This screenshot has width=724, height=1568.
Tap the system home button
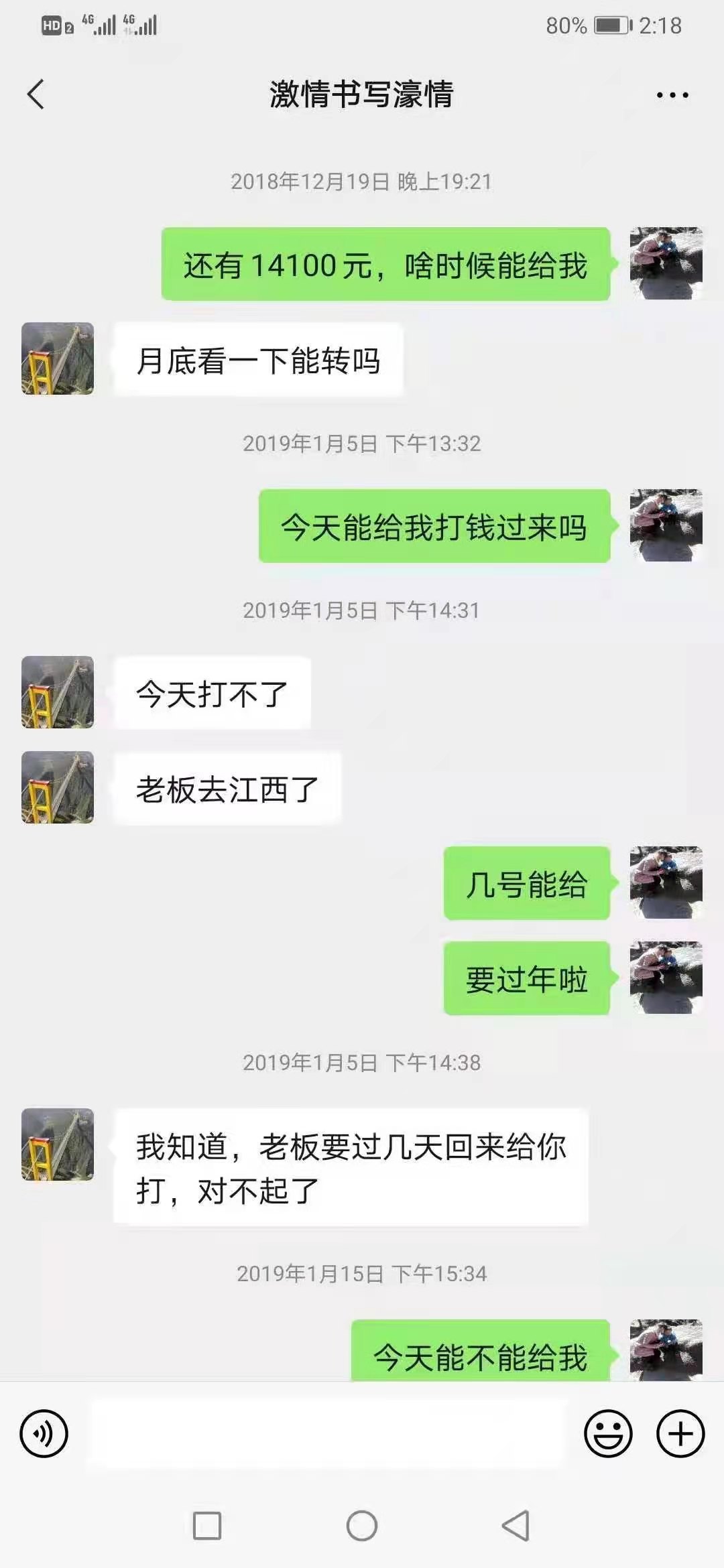(362, 1526)
